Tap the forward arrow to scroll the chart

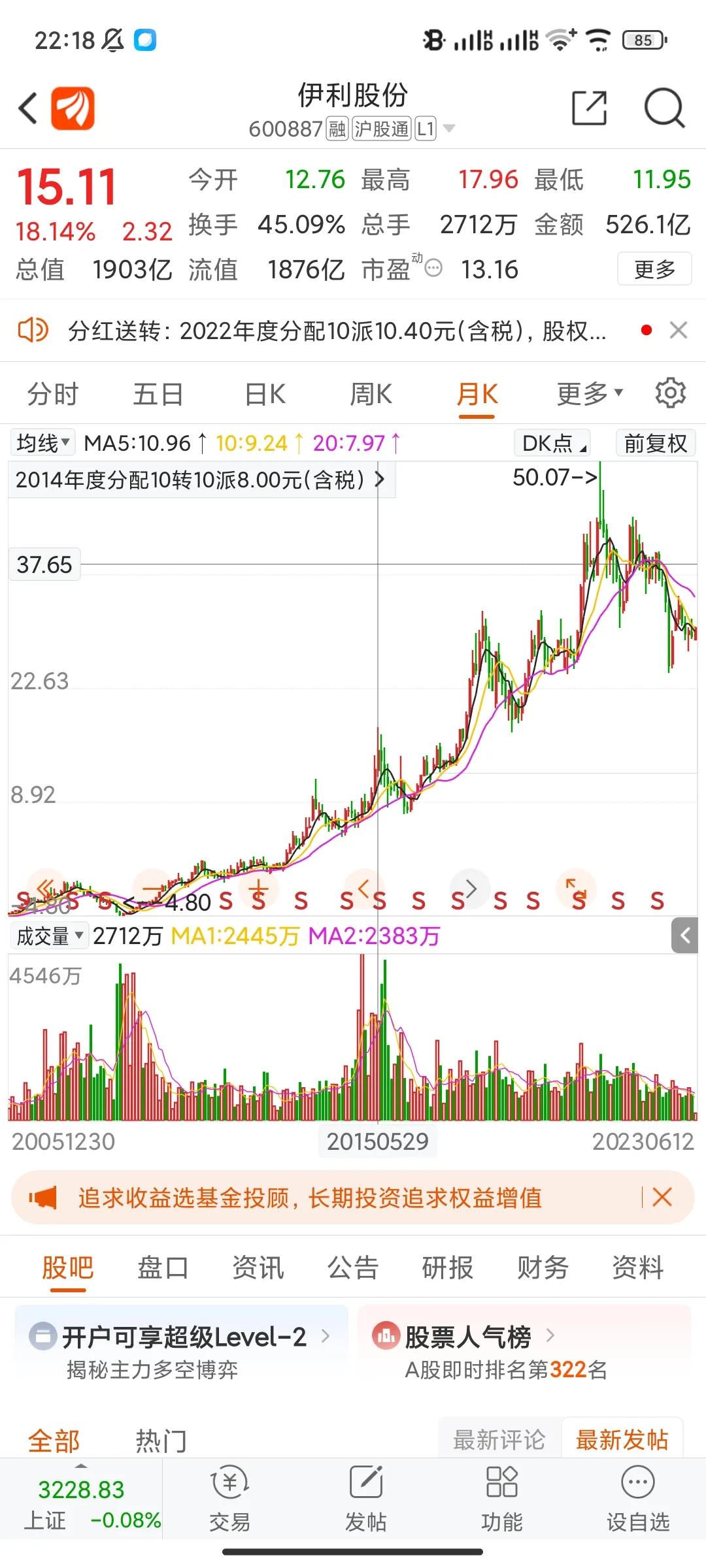tap(470, 889)
